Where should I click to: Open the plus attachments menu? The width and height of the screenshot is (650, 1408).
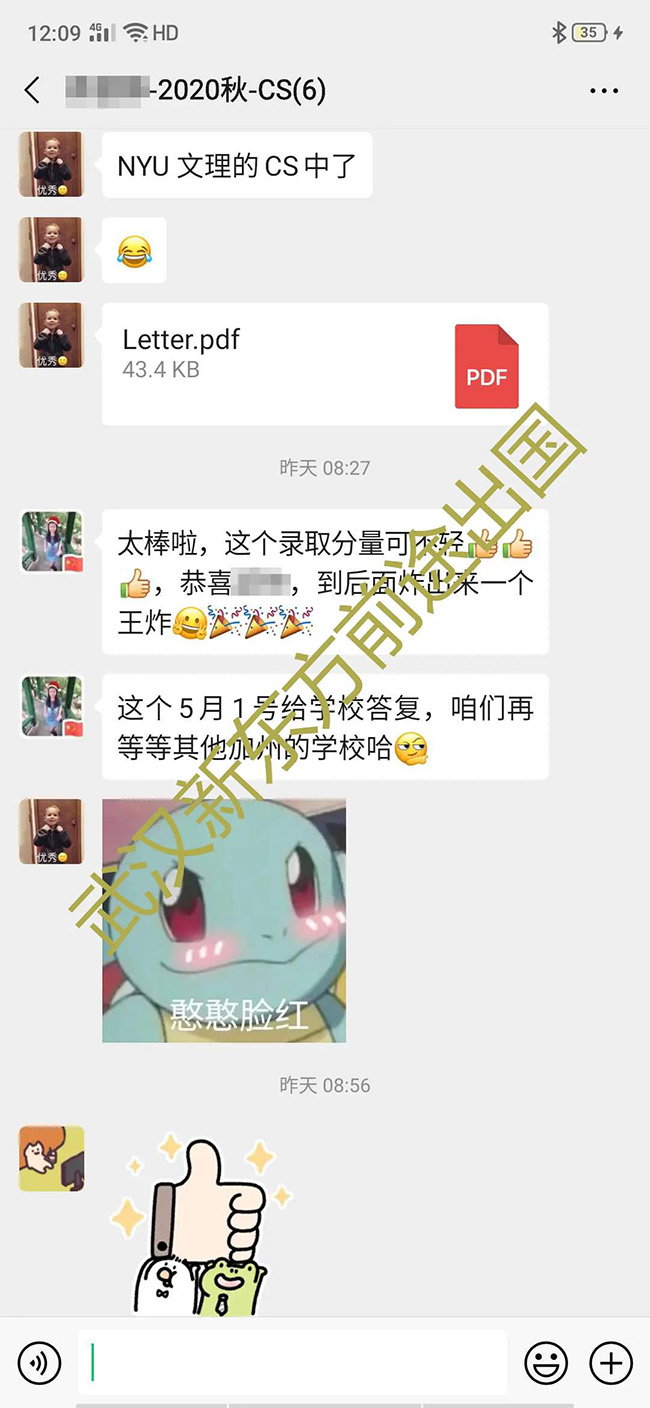tap(610, 1363)
